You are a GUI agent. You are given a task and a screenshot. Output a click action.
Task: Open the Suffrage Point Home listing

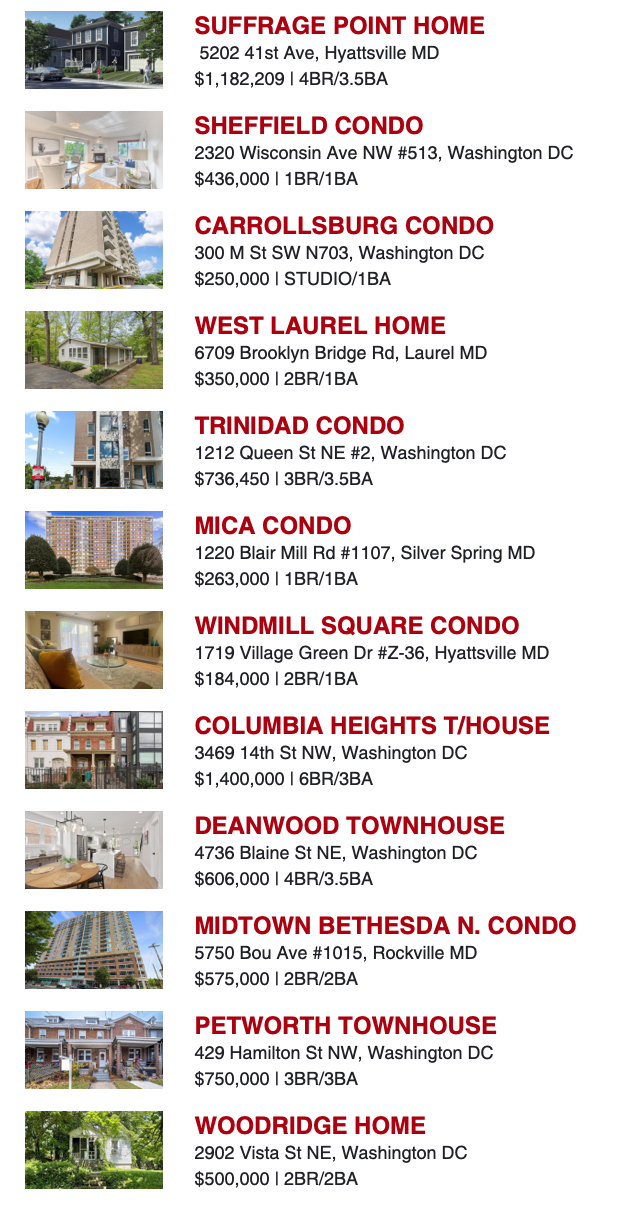pyautogui.click(x=339, y=26)
